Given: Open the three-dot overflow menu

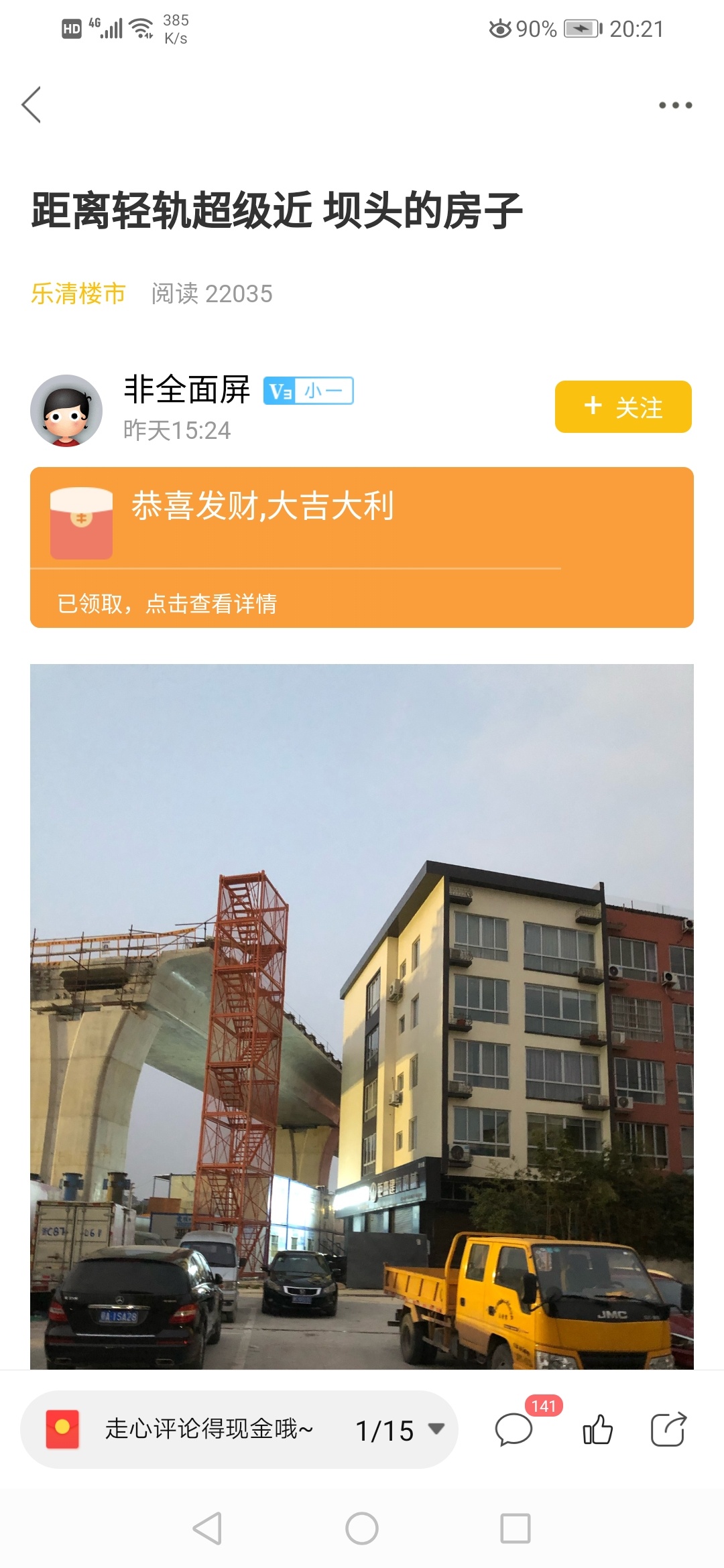Looking at the screenshot, I should (x=674, y=105).
